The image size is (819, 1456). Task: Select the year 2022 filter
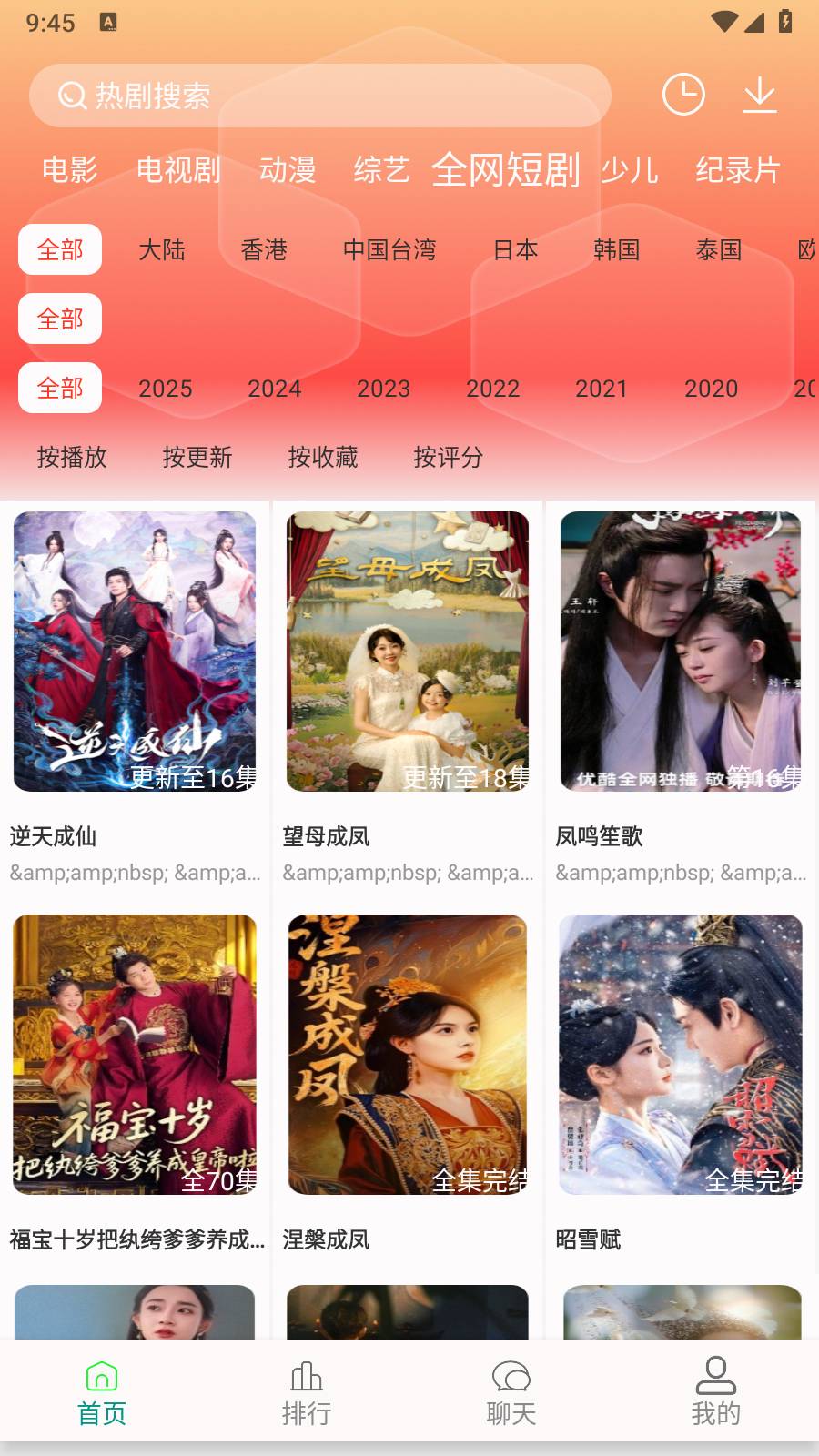coord(493,389)
